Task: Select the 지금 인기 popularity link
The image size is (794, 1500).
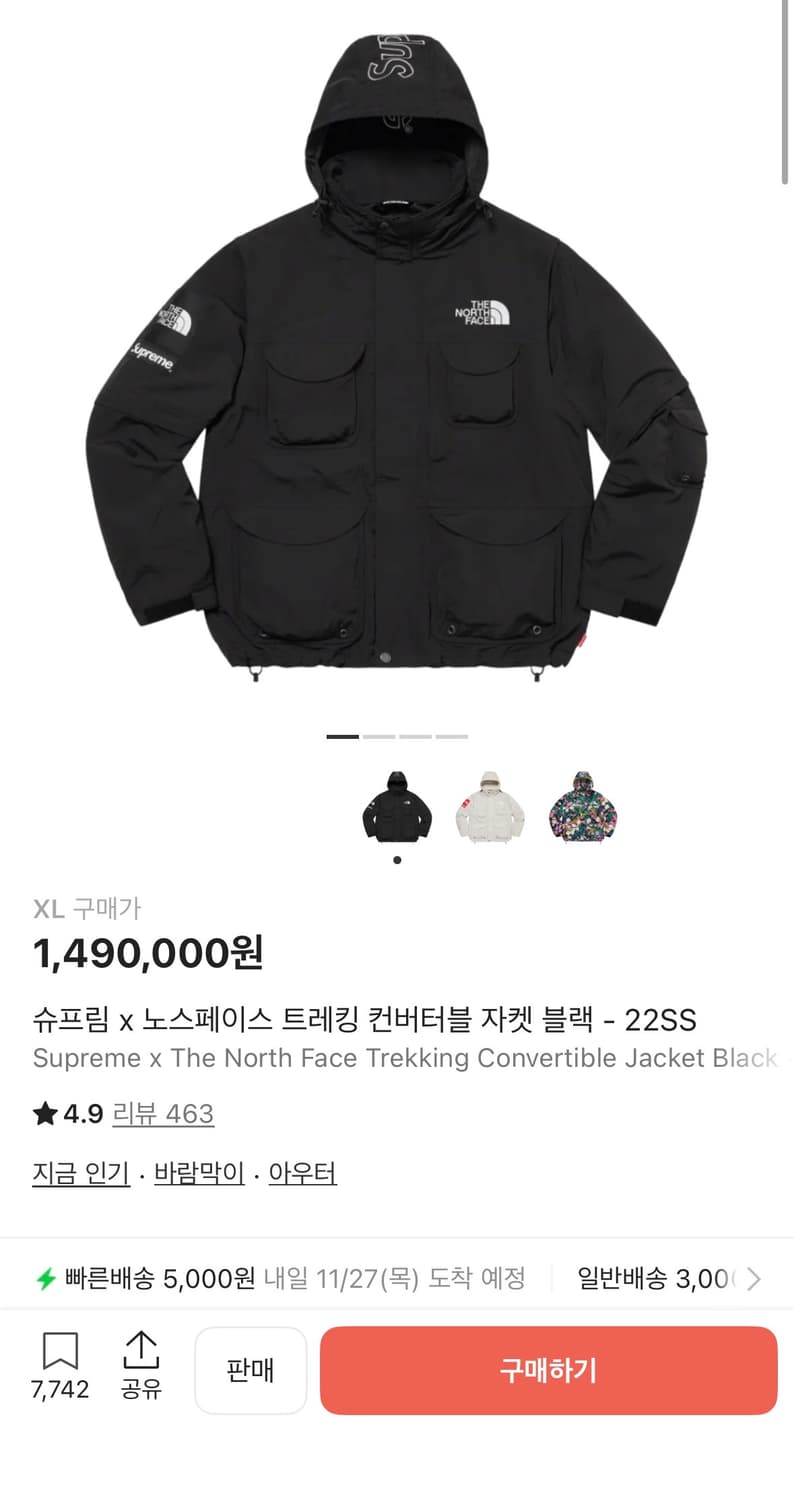Action: tap(80, 1175)
